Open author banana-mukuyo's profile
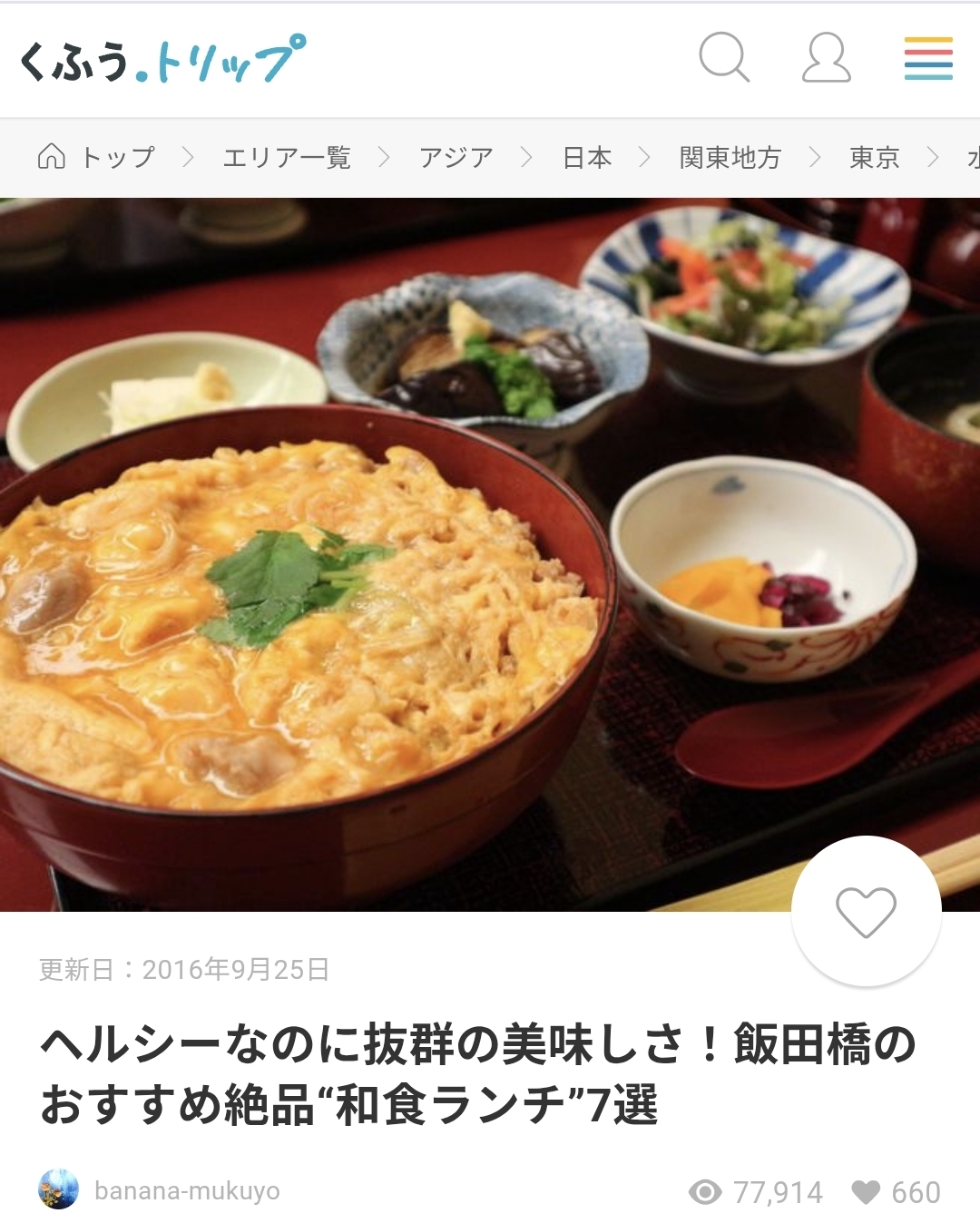Image resolution: width=980 pixels, height=1223 pixels. point(186,1190)
